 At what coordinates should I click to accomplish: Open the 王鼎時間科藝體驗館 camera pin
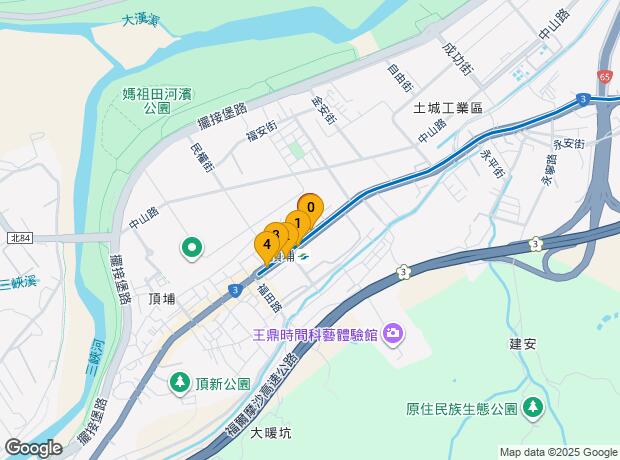click(x=393, y=335)
